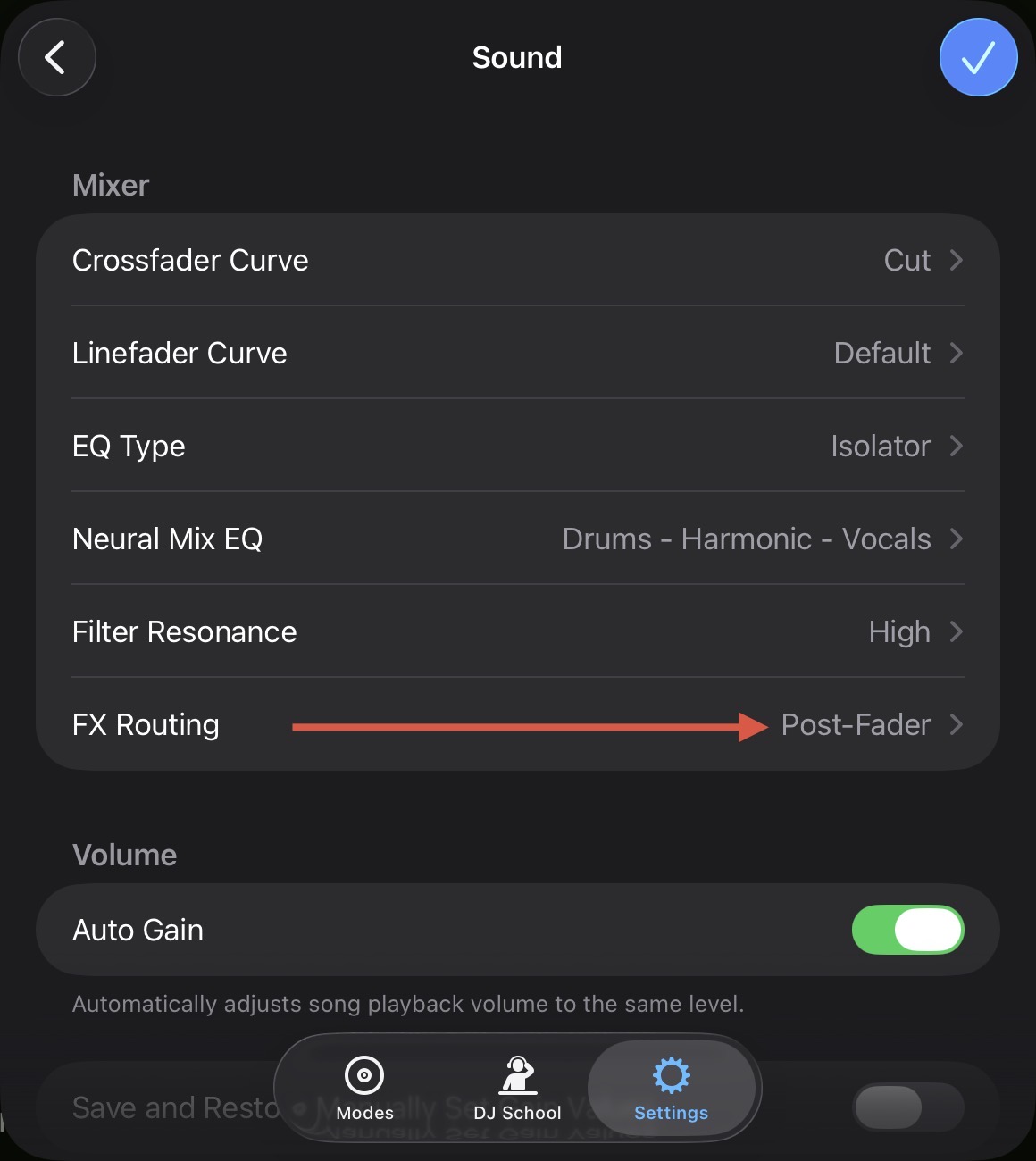1036x1161 pixels.
Task: Open Neural Mix EQ setting
Action: [x=518, y=539]
